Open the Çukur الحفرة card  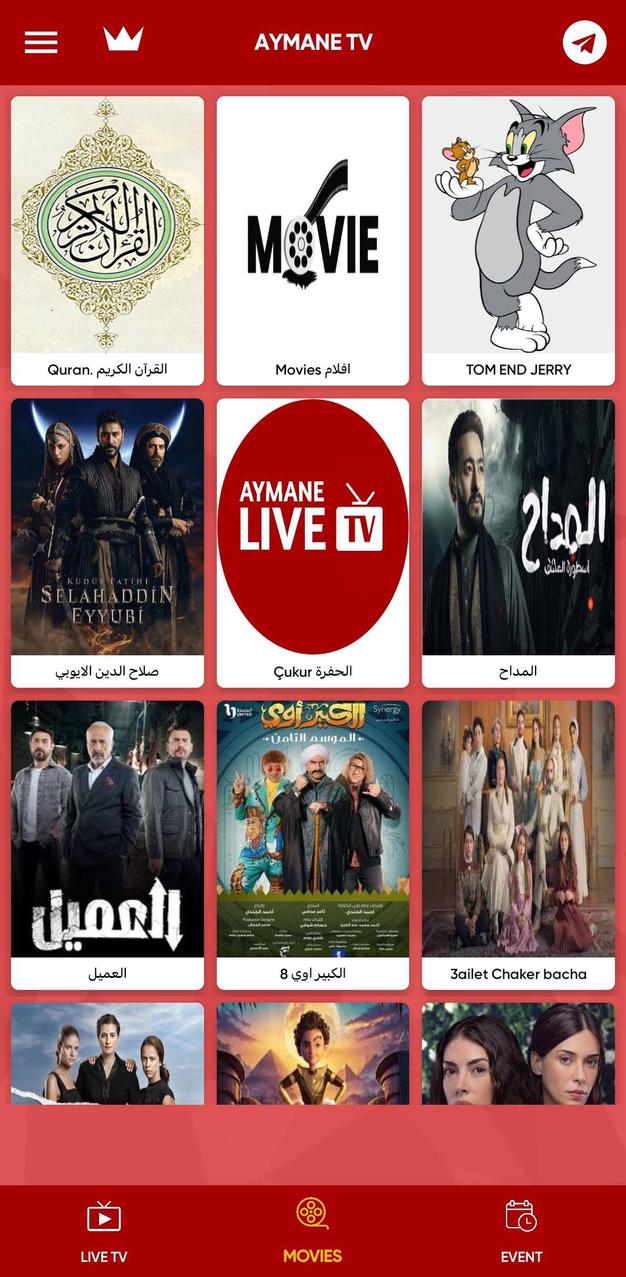313,542
